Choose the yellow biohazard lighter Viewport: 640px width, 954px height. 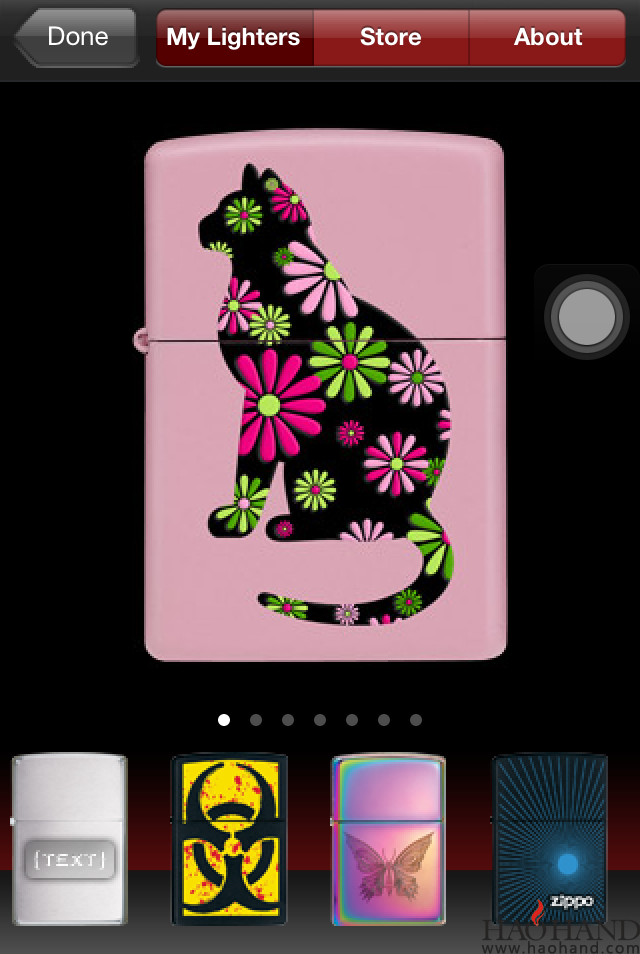tap(229, 838)
